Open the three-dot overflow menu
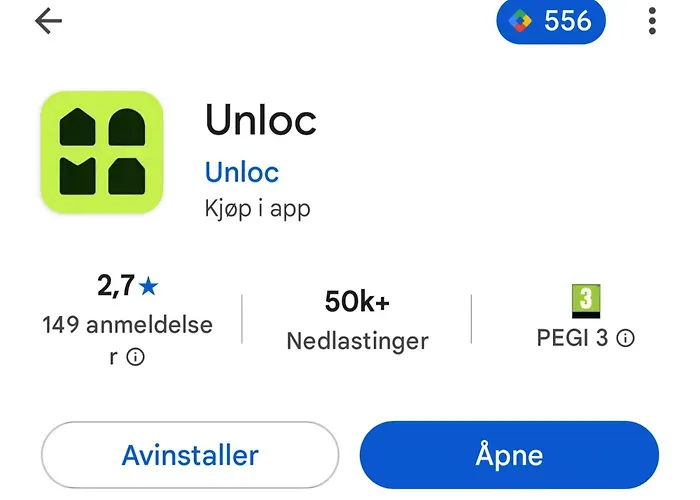Screen dimensions: 700x500 tap(652, 22)
